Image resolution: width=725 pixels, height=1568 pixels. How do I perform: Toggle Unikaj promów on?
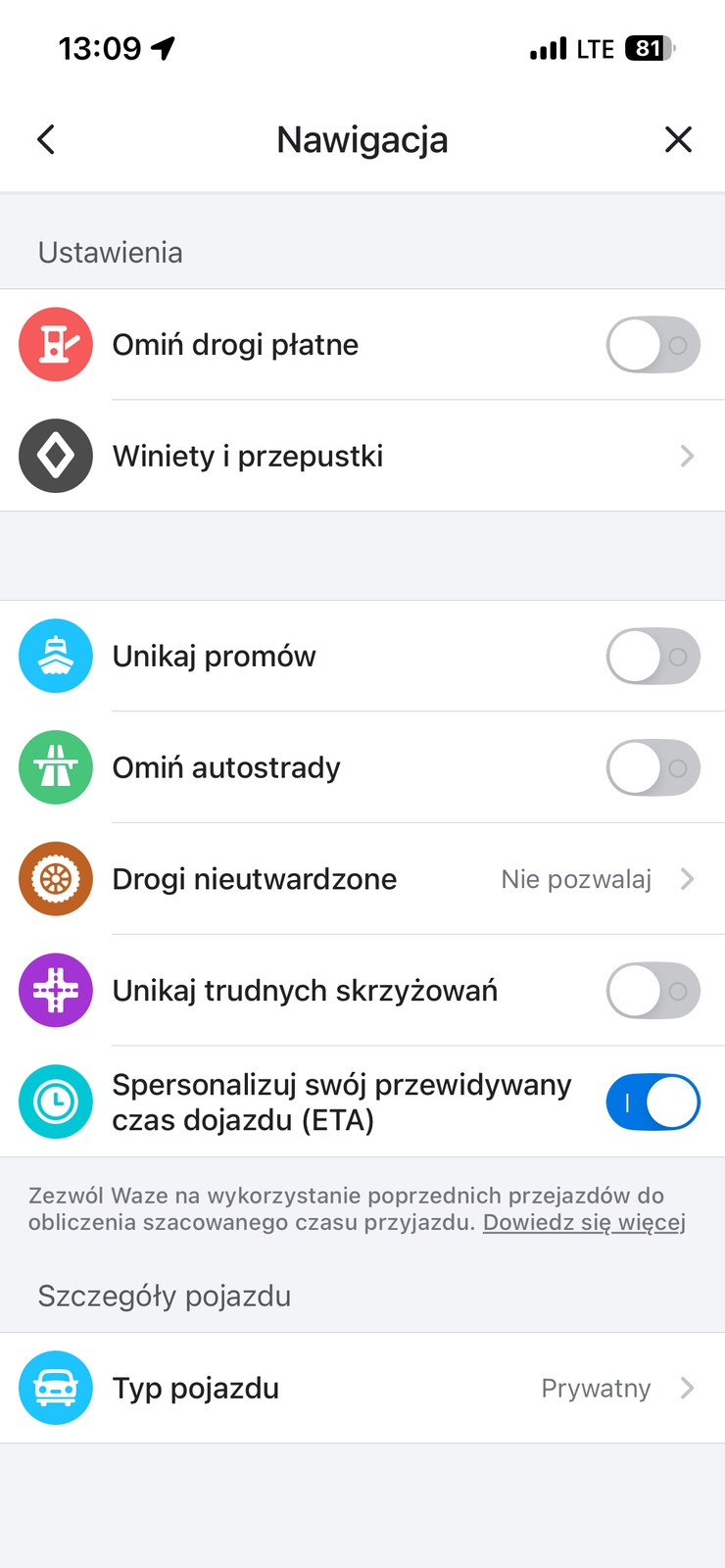(x=652, y=657)
